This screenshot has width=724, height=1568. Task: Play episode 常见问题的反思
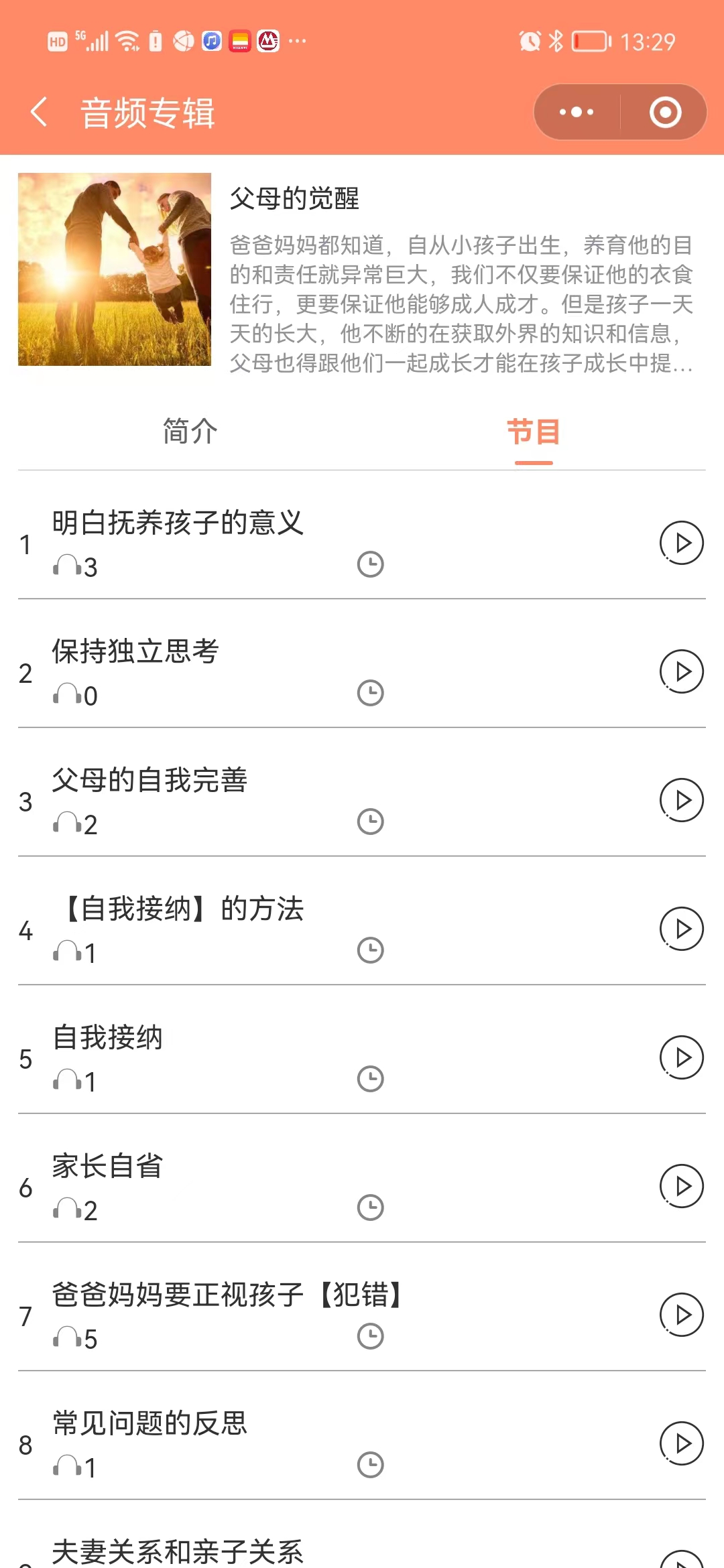pyautogui.click(x=681, y=1443)
